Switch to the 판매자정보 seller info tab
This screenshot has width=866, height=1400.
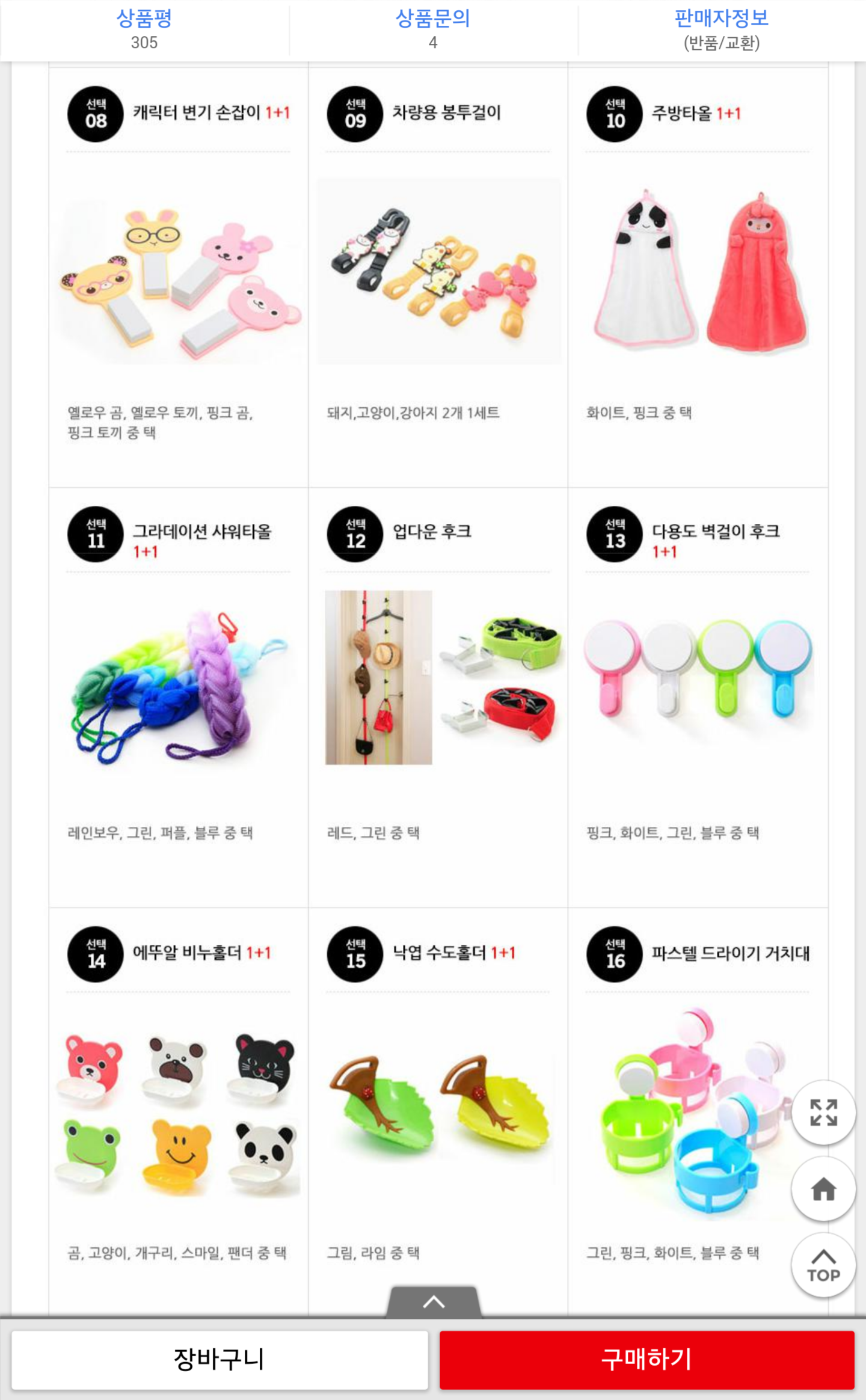pyautogui.click(x=721, y=29)
